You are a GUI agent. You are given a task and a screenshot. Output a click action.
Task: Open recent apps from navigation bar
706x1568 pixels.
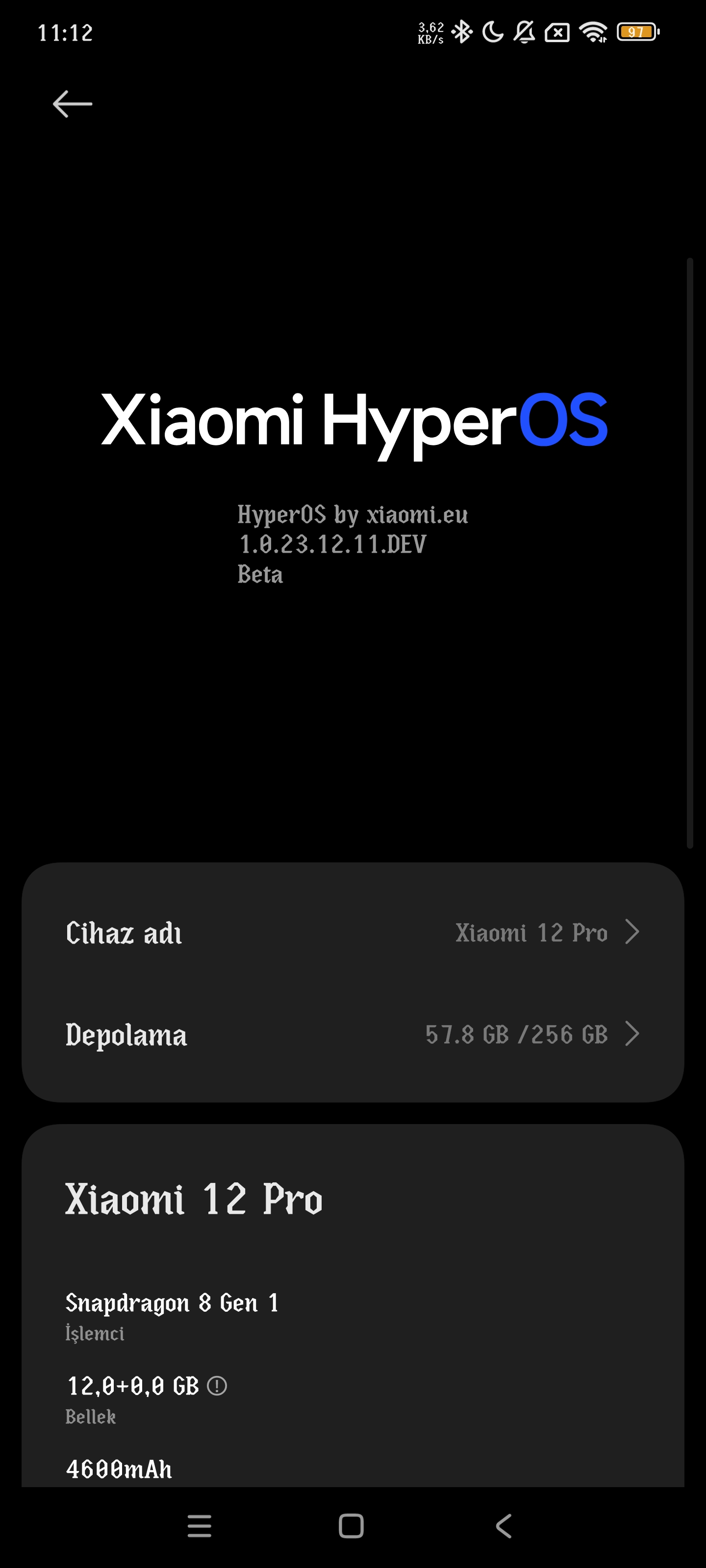(x=199, y=1526)
